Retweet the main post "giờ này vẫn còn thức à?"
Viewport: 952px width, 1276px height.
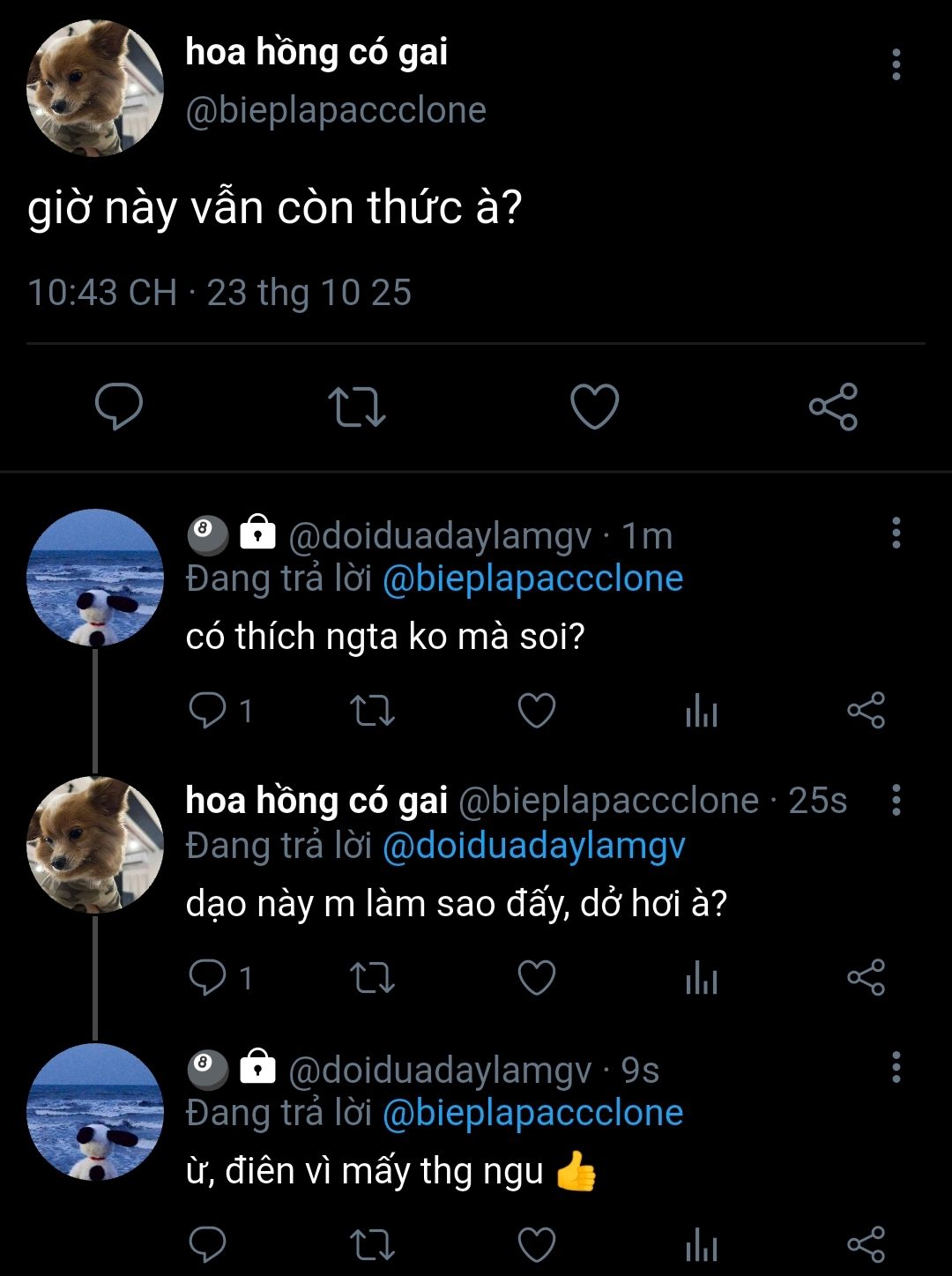(356, 407)
